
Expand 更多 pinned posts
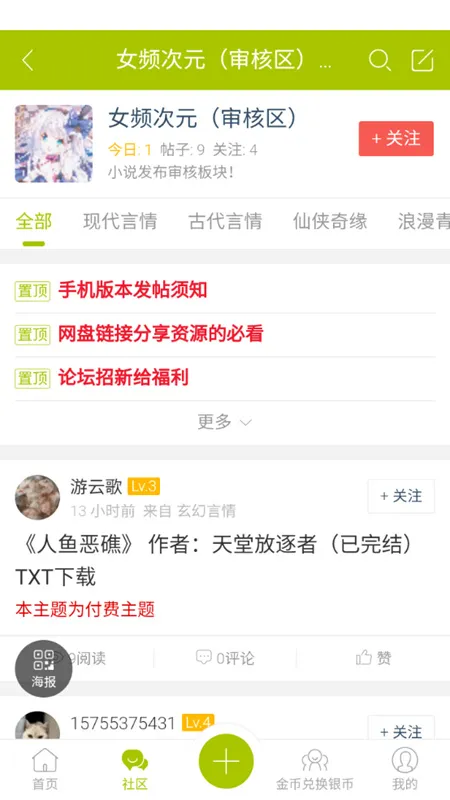click(225, 422)
